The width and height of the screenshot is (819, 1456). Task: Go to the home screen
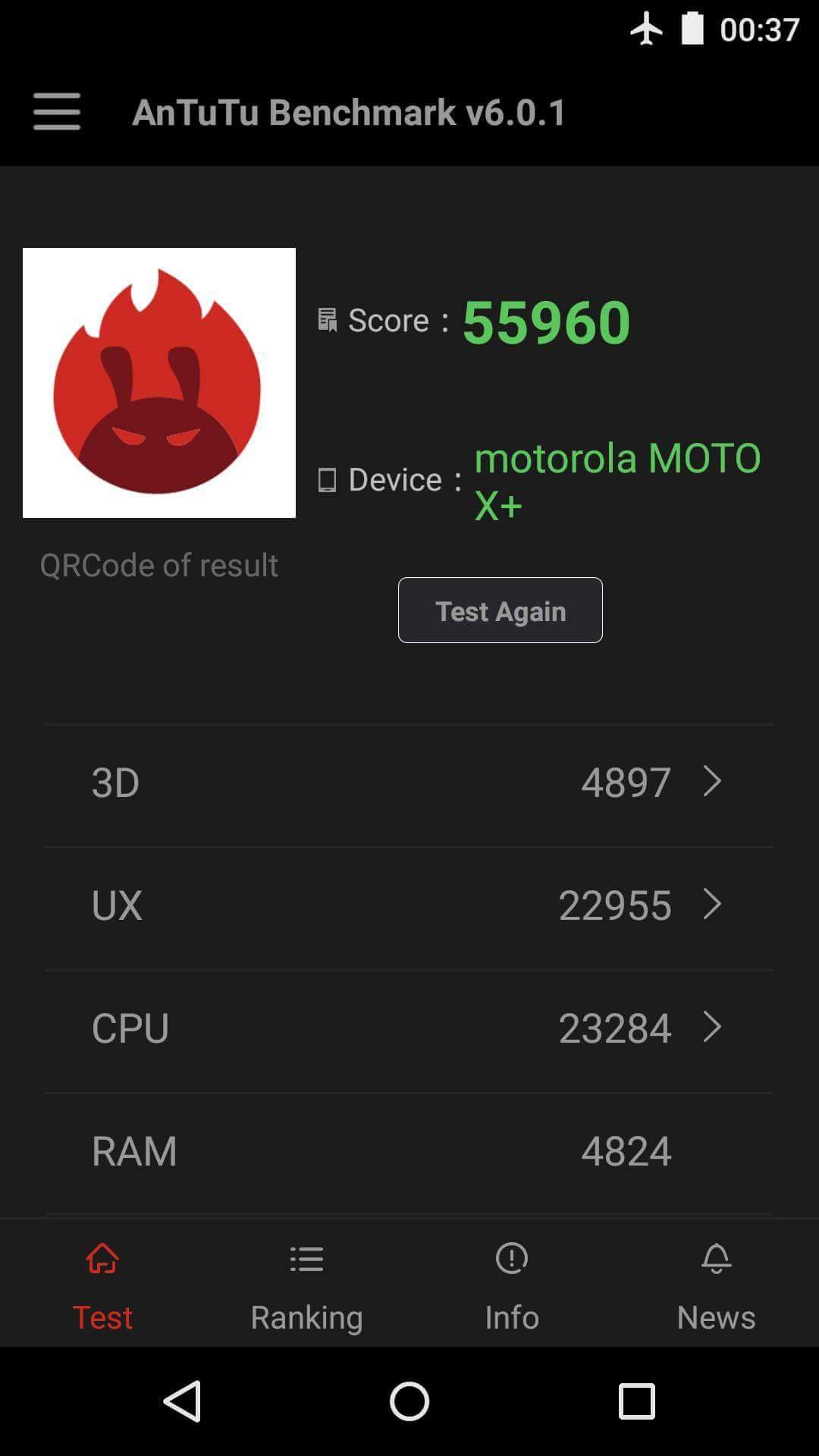click(x=409, y=1401)
